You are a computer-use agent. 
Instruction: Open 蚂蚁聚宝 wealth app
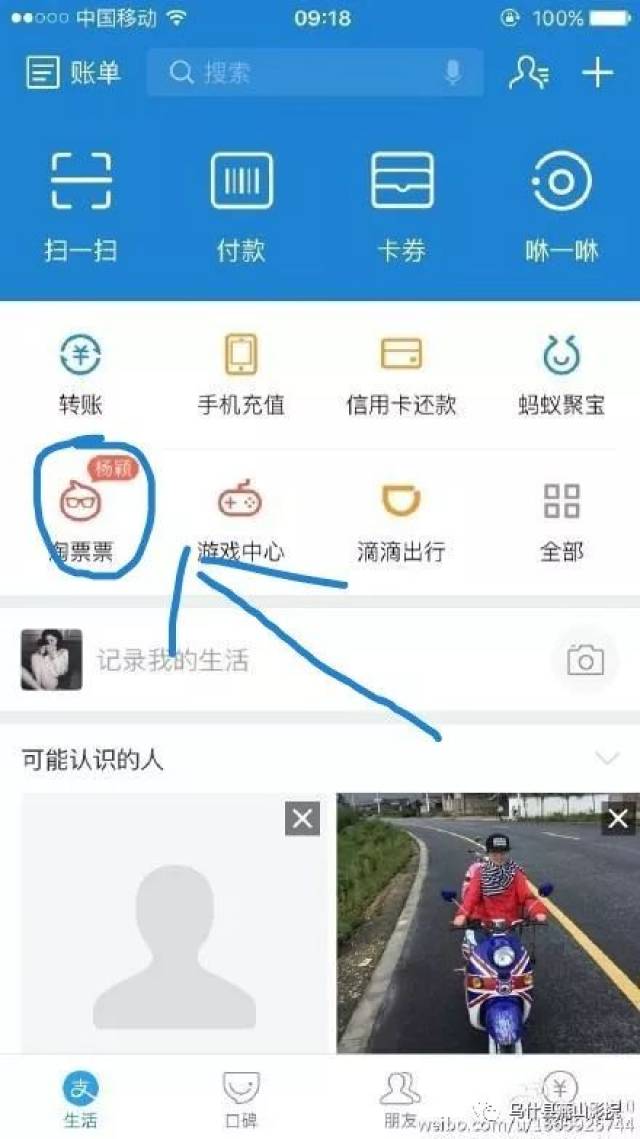pyautogui.click(x=561, y=376)
